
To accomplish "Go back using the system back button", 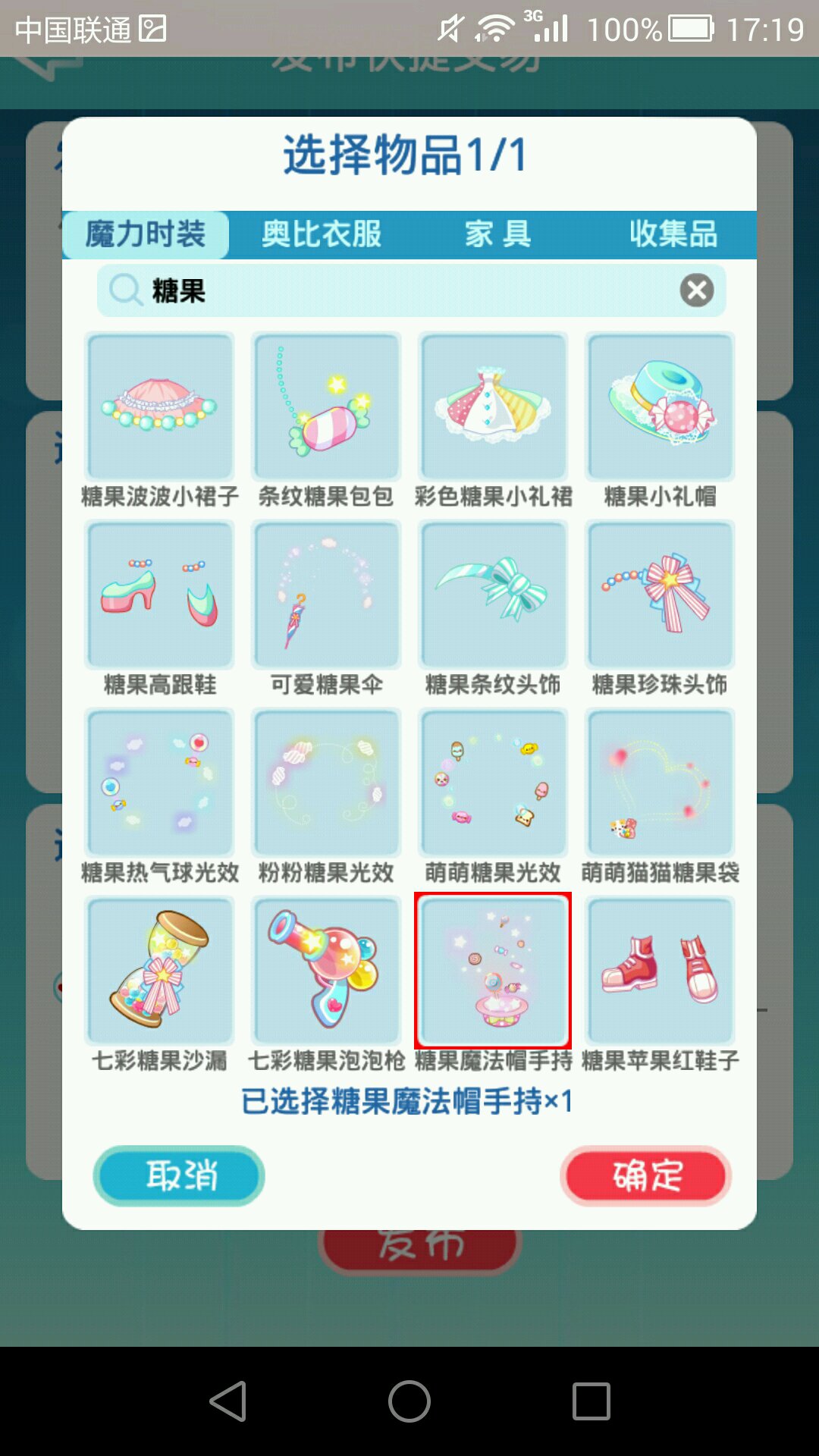I will pyautogui.click(x=227, y=1401).
